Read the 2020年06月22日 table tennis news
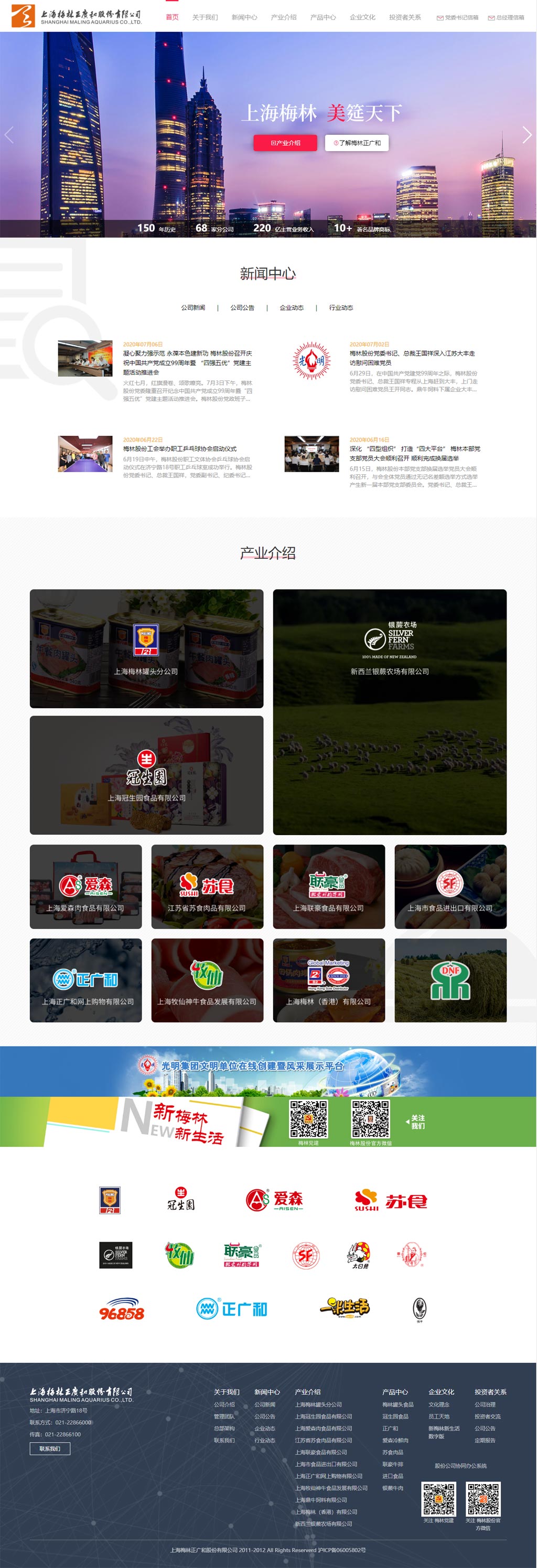This screenshot has width=537, height=1568. click(x=179, y=449)
